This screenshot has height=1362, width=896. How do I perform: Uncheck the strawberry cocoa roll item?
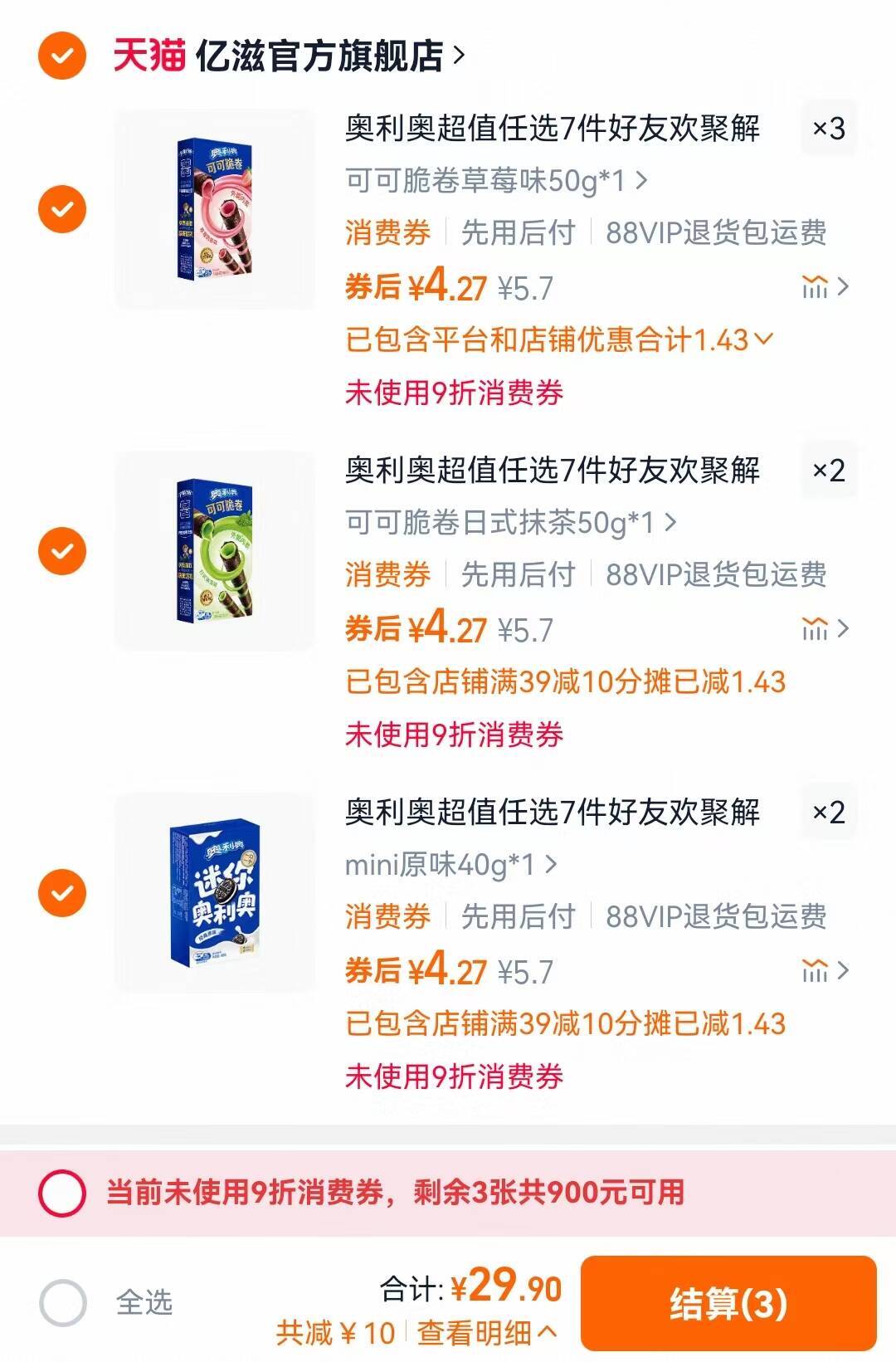point(61,207)
